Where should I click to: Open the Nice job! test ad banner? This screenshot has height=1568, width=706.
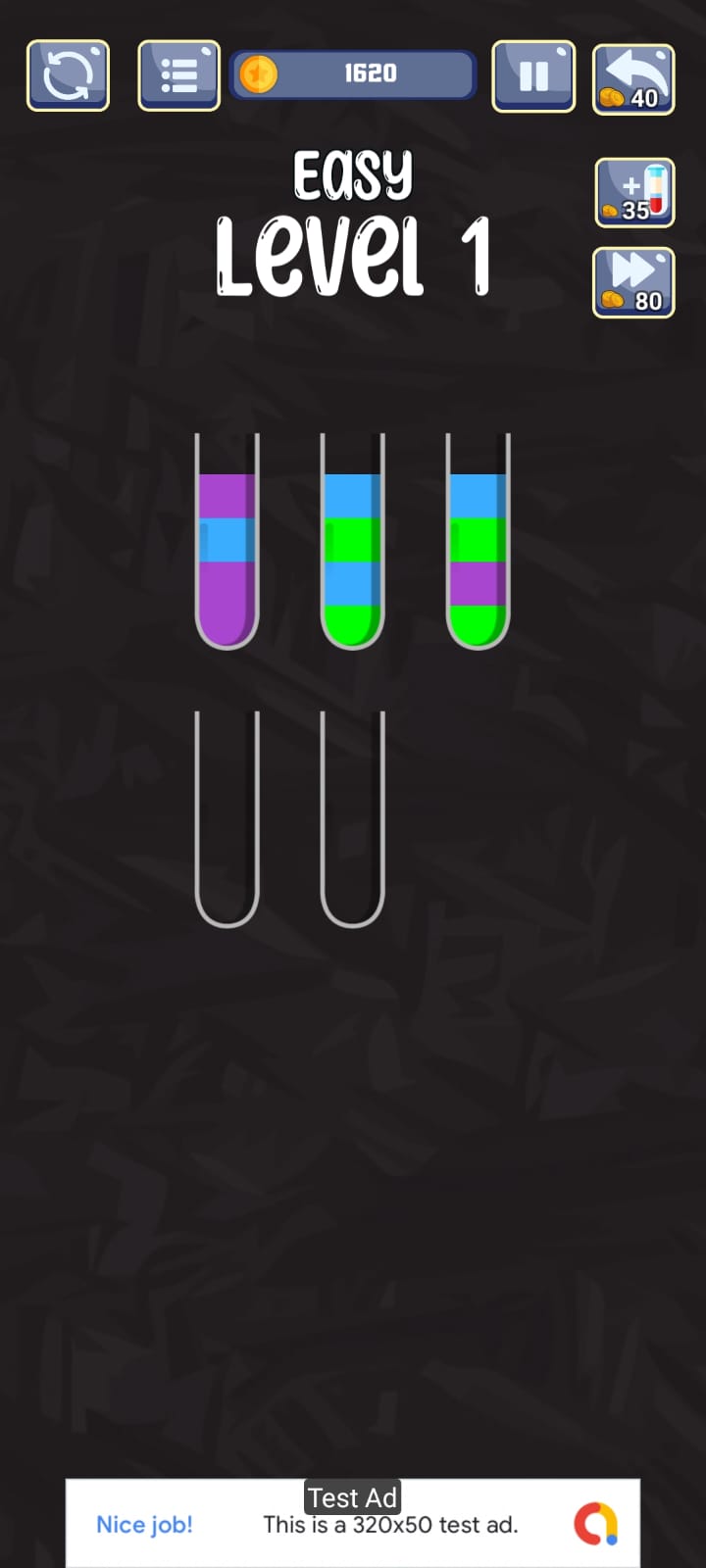(353, 1524)
